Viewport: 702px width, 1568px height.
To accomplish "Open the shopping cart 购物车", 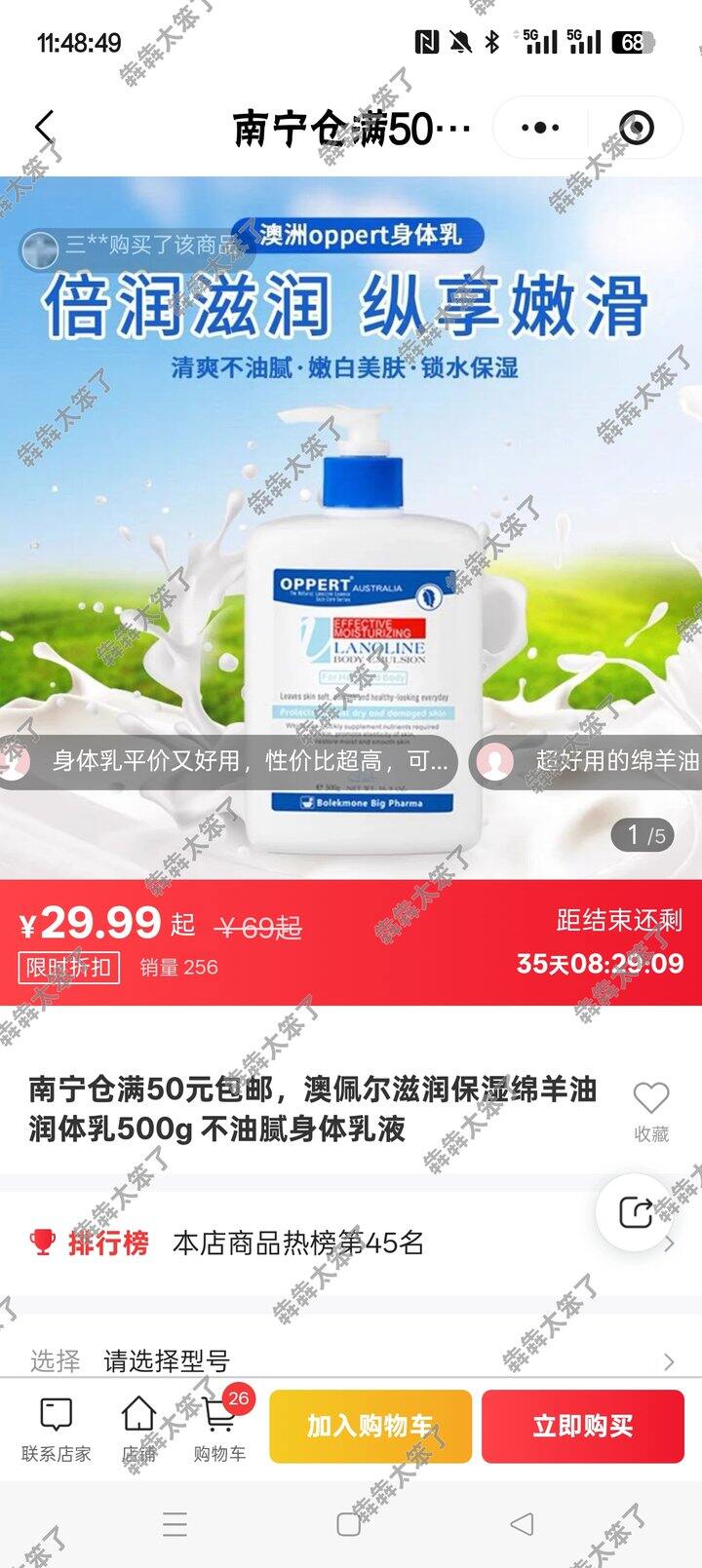I will [219, 1430].
